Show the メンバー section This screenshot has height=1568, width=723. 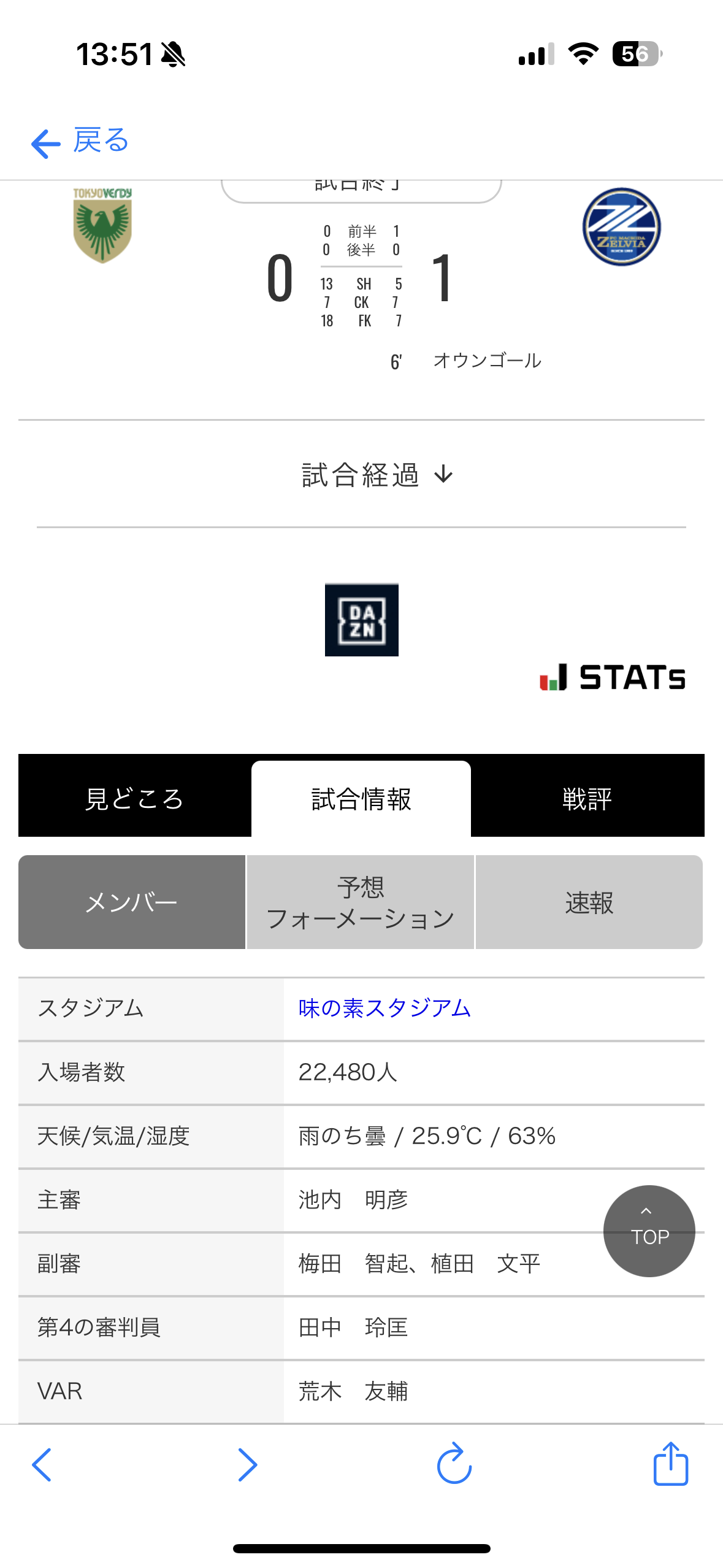(x=132, y=902)
